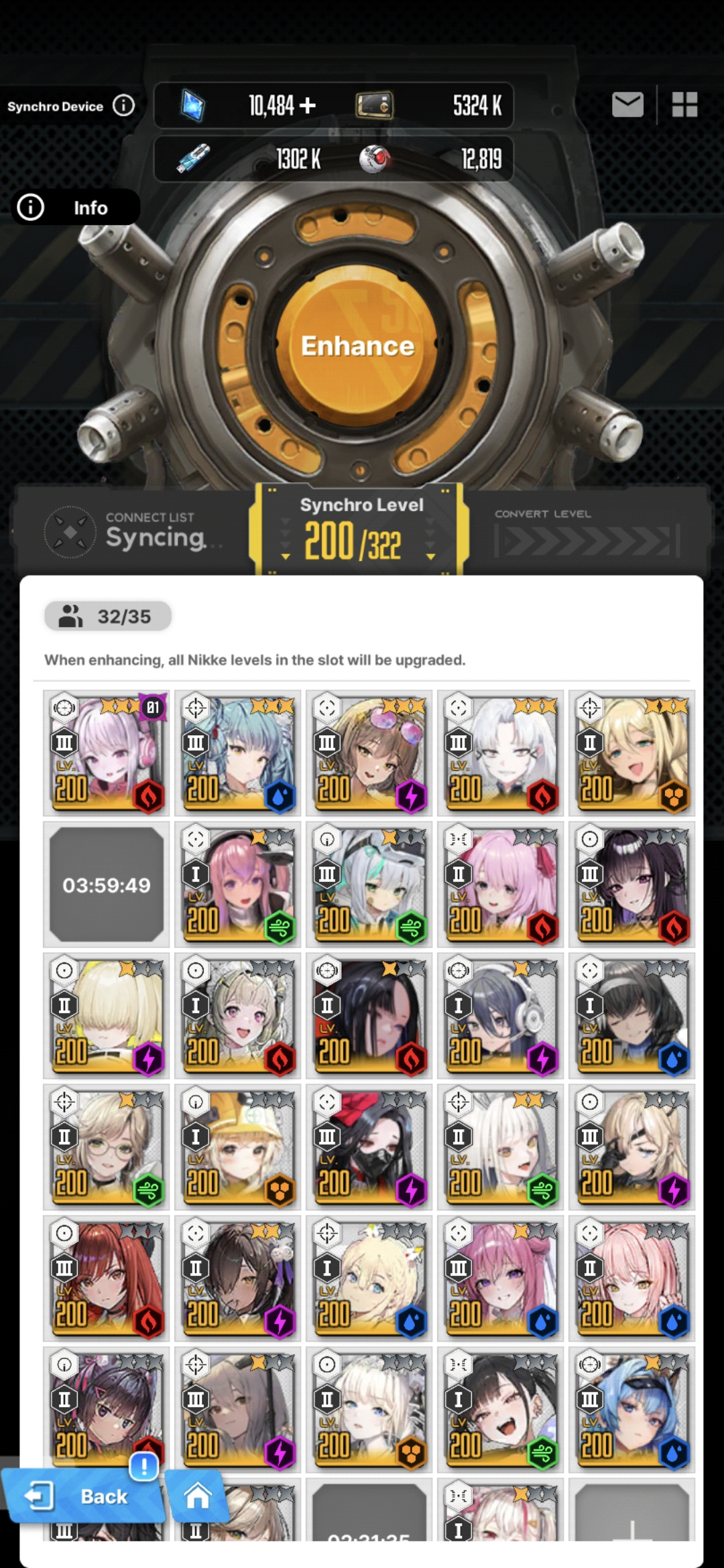
Task: Open Synchro Device info icon
Action: click(124, 105)
